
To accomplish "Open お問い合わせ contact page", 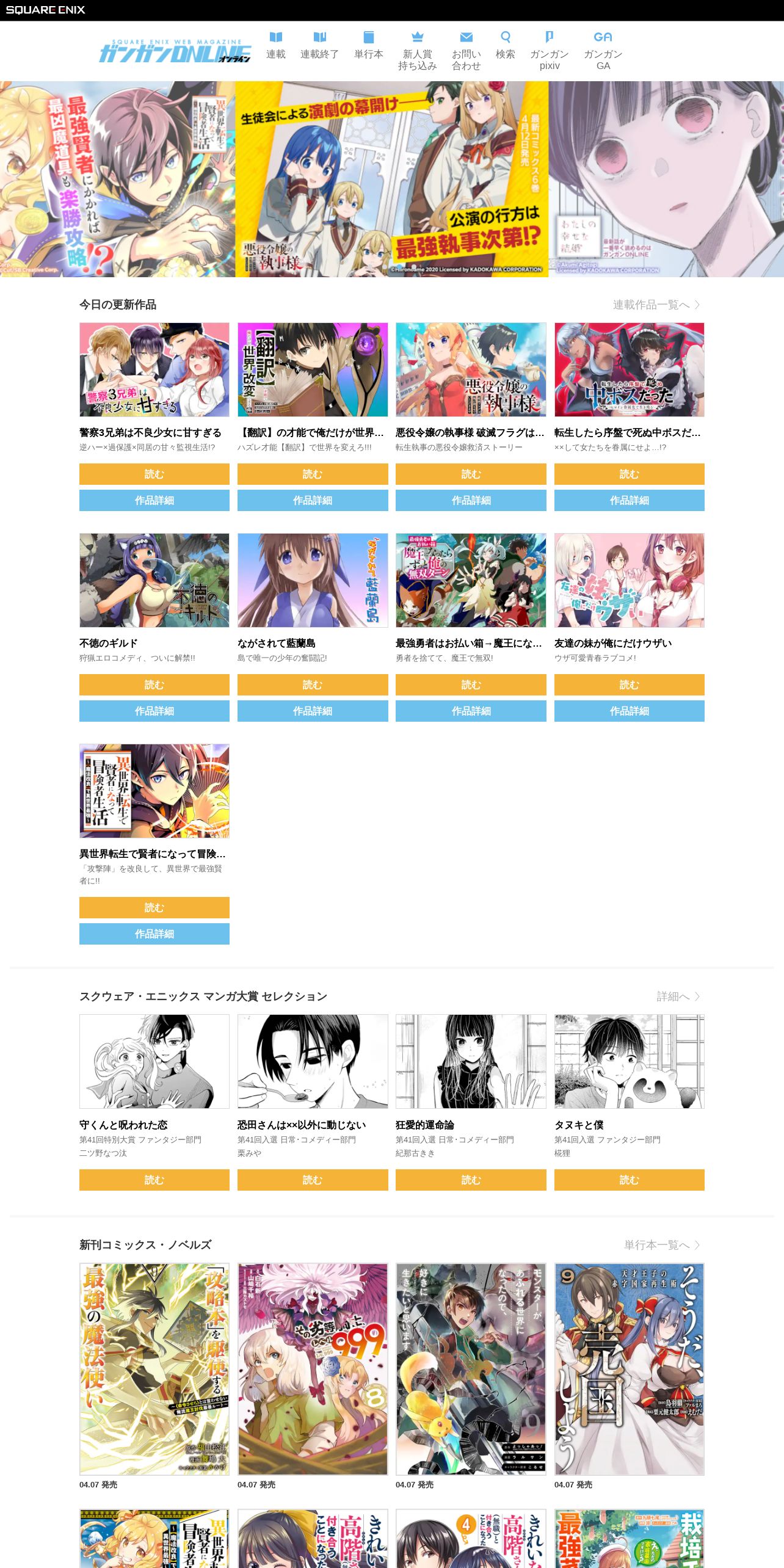I will (466, 51).
